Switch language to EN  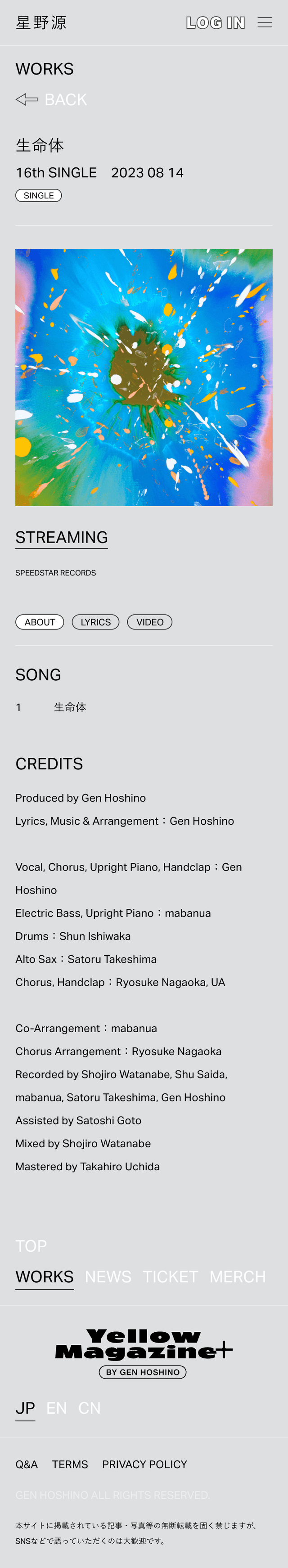pyautogui.click(x=57, y=1409)
